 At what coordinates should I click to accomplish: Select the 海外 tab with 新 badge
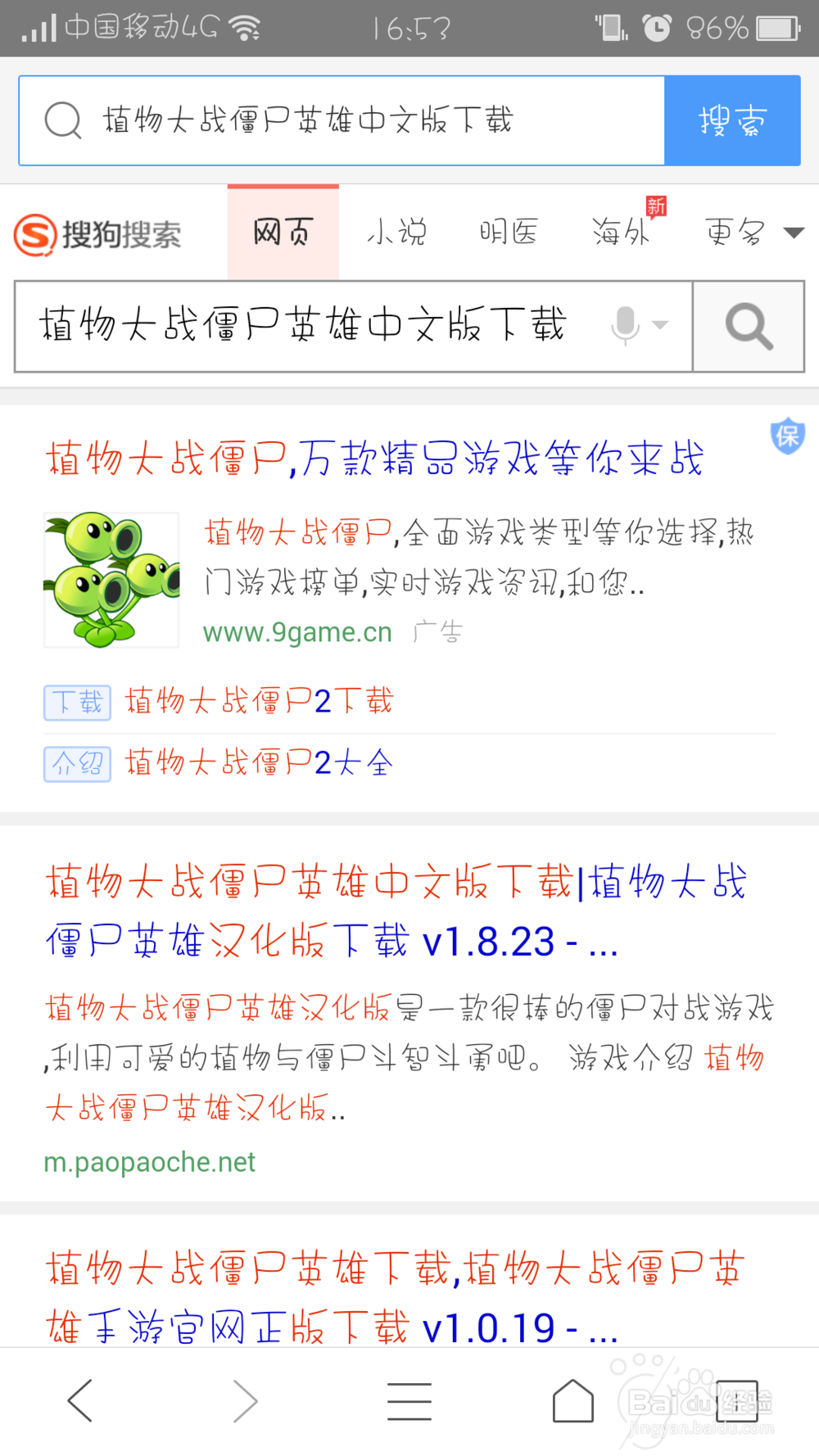coord(621,233)
